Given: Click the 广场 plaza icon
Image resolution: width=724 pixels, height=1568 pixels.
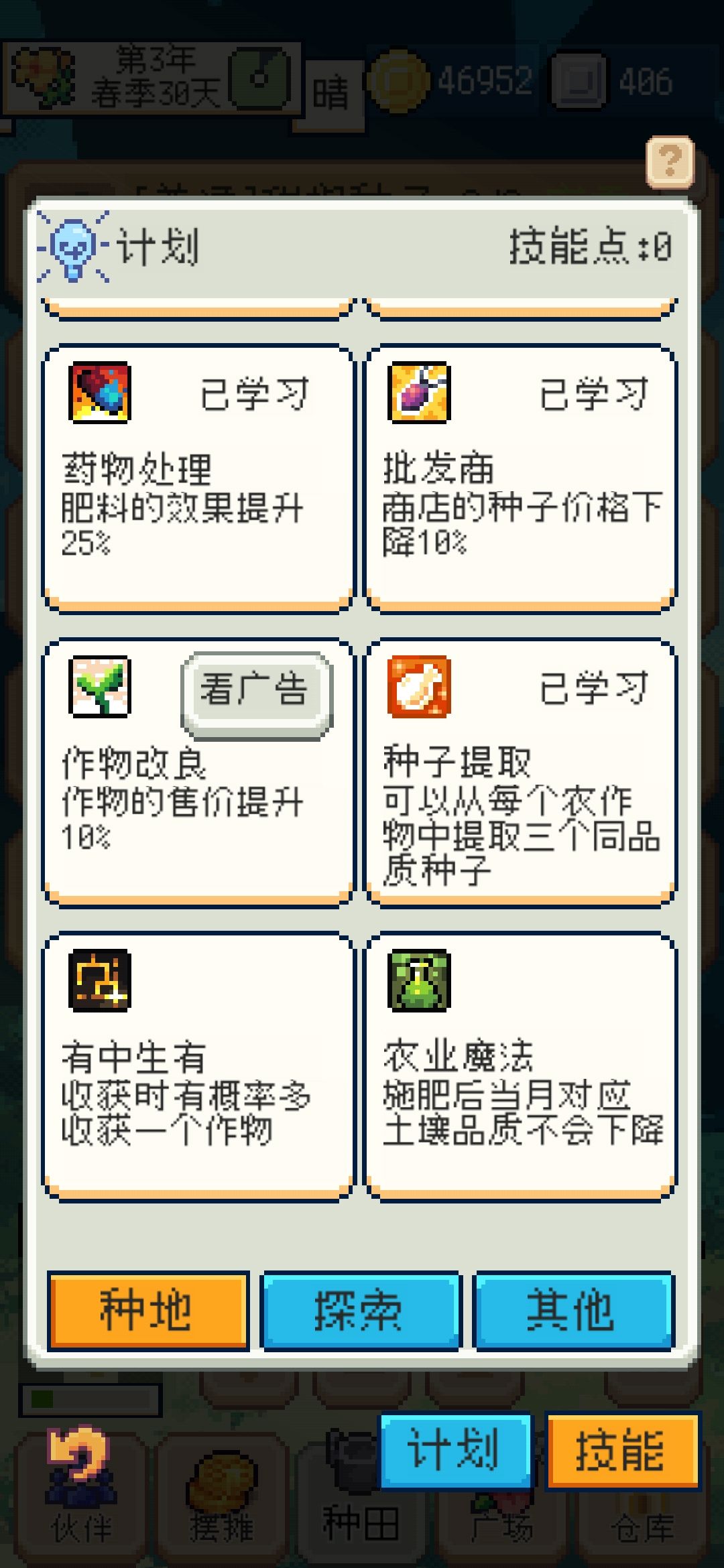Looking at the screenshot, I should point(503,1514).
